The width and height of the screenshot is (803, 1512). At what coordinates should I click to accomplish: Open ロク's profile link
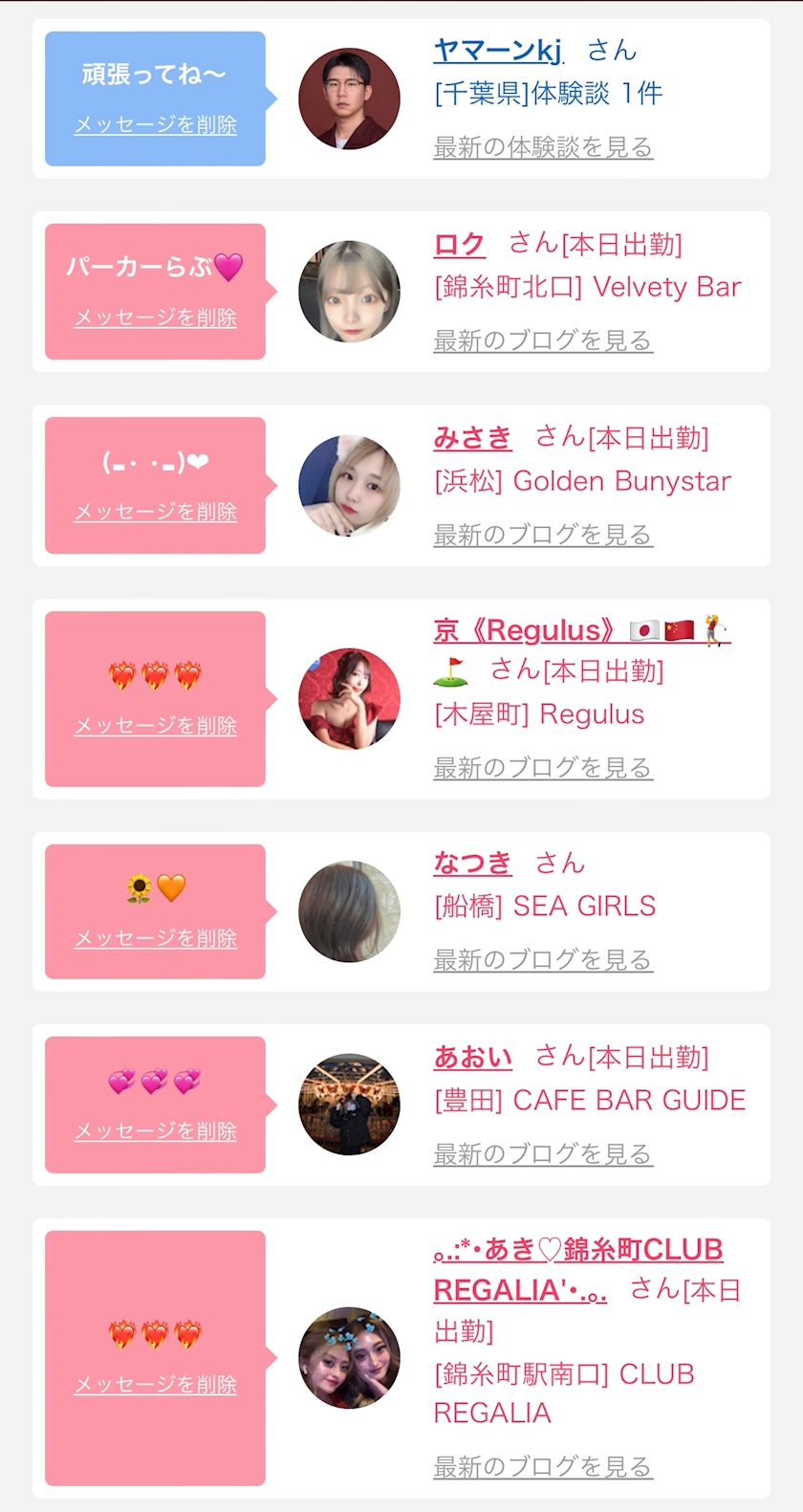coord(459,245)
